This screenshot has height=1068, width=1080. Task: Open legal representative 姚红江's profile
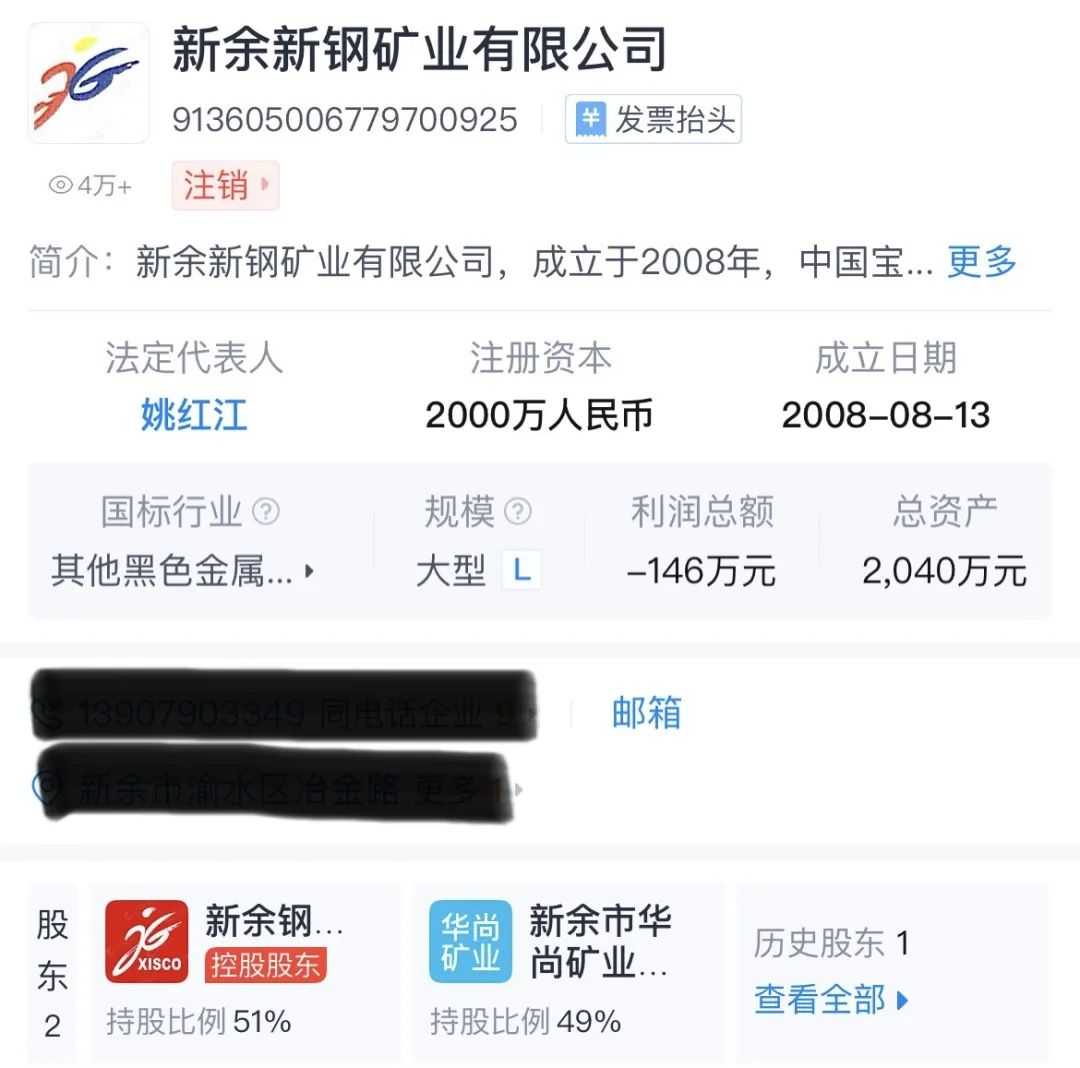click(x=194, y=414)
